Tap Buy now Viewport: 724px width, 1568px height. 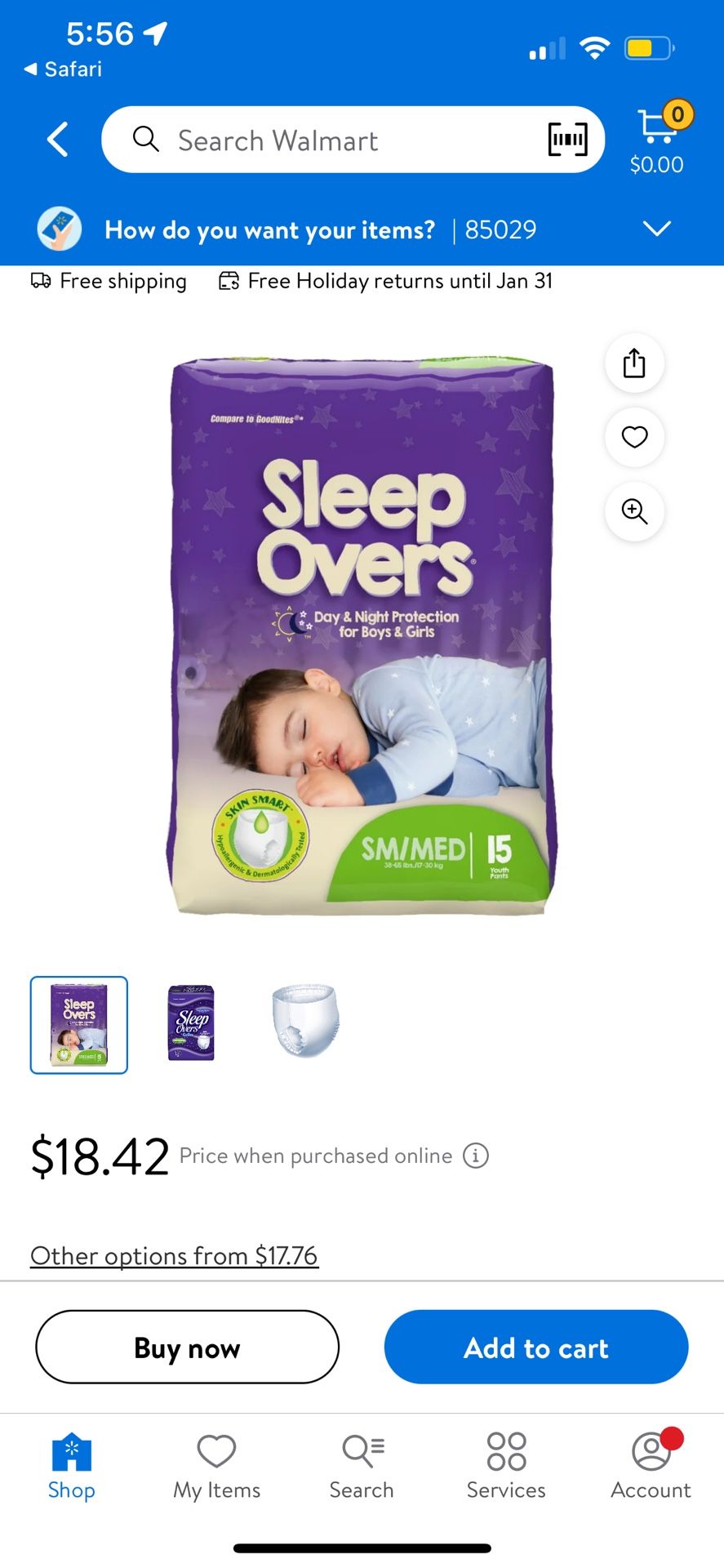pyautogui.click(x=187, y=1347)
